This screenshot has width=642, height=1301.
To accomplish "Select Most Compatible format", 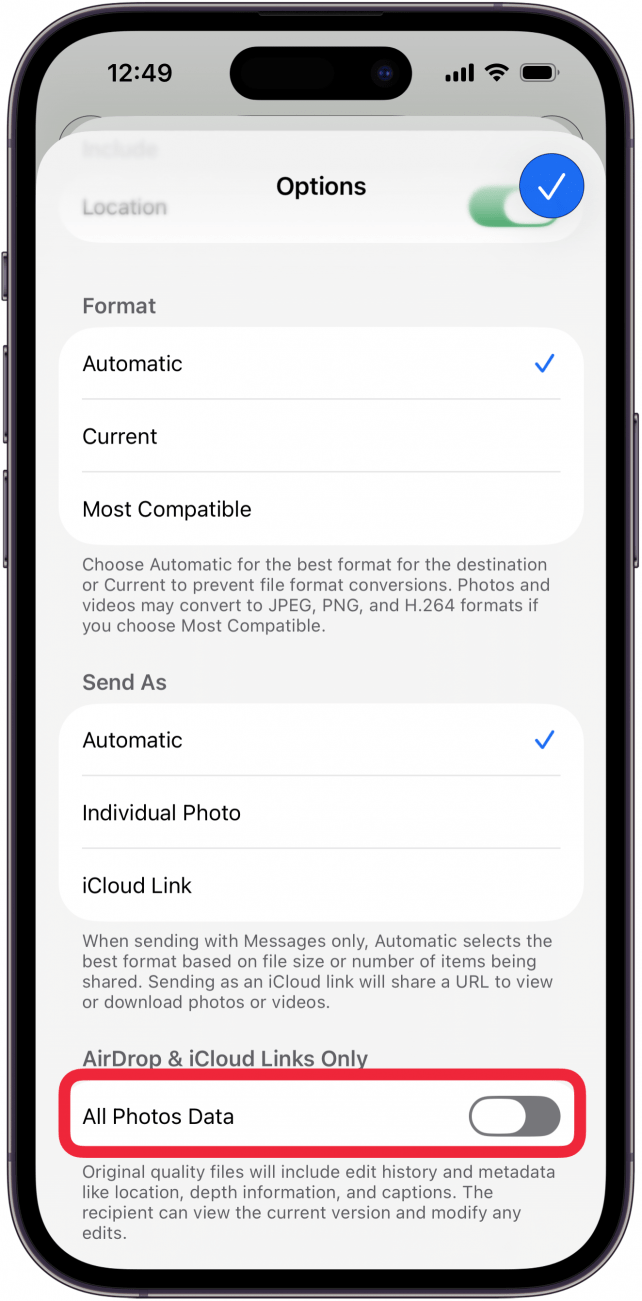I will point(320,509).
